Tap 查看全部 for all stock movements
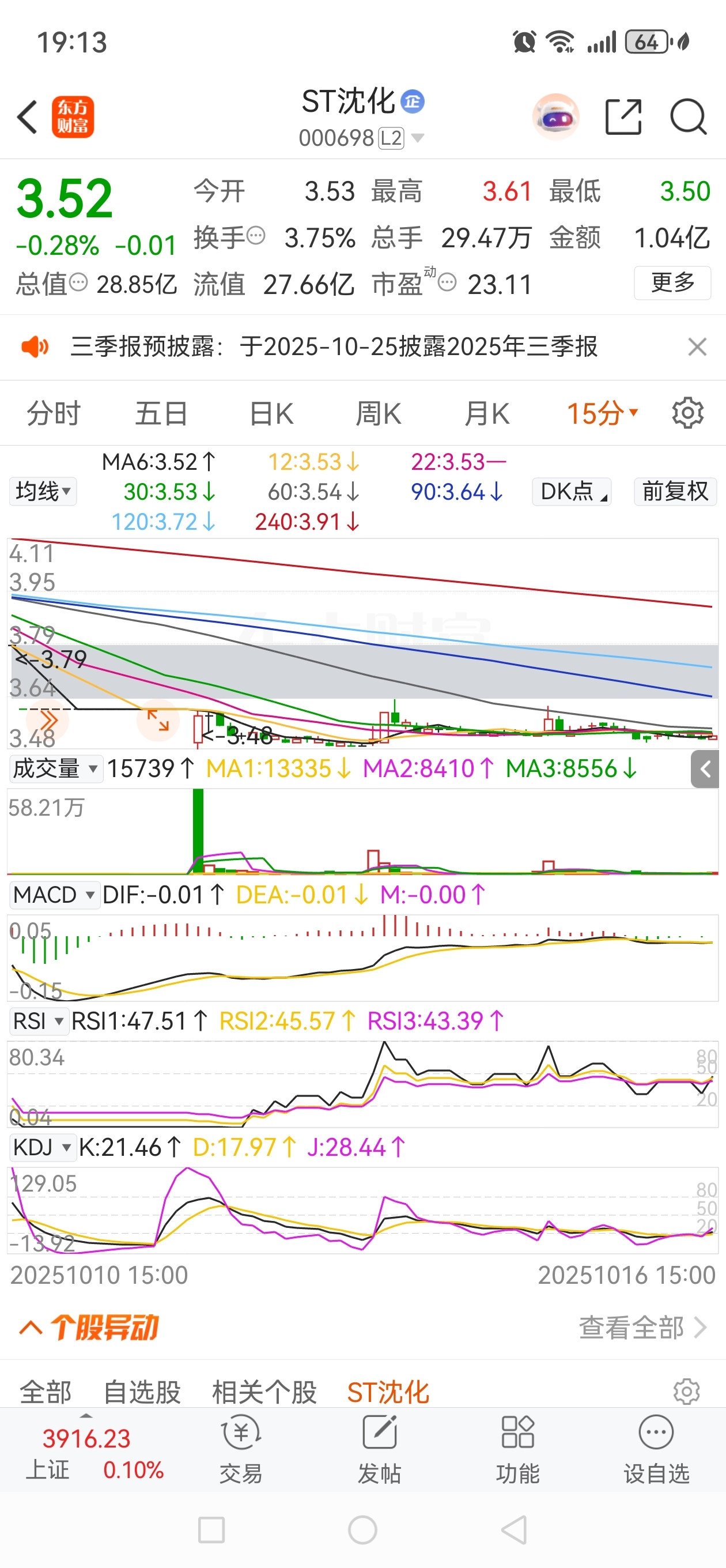 pos(642,1328)
